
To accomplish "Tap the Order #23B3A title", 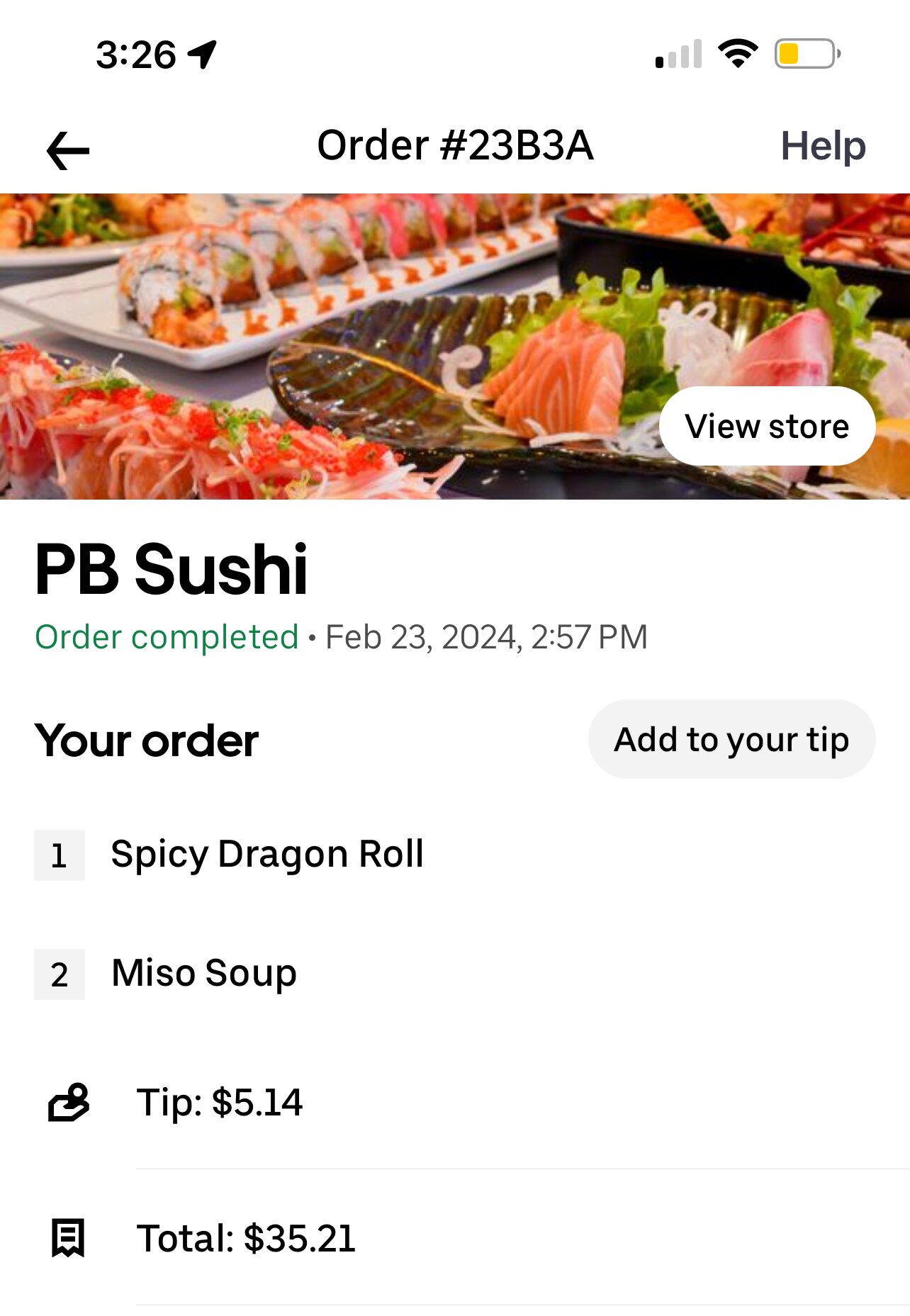I will coord(455,146).
